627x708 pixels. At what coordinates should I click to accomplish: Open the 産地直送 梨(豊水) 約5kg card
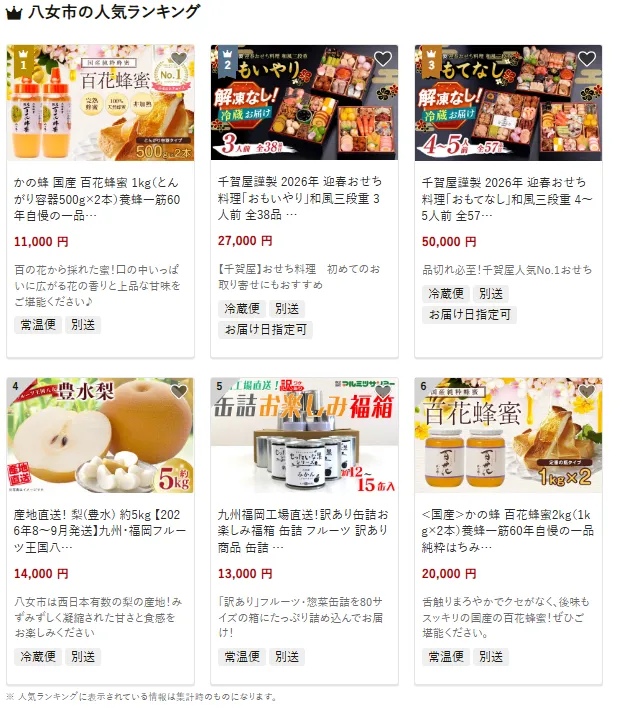pos(100,530)
